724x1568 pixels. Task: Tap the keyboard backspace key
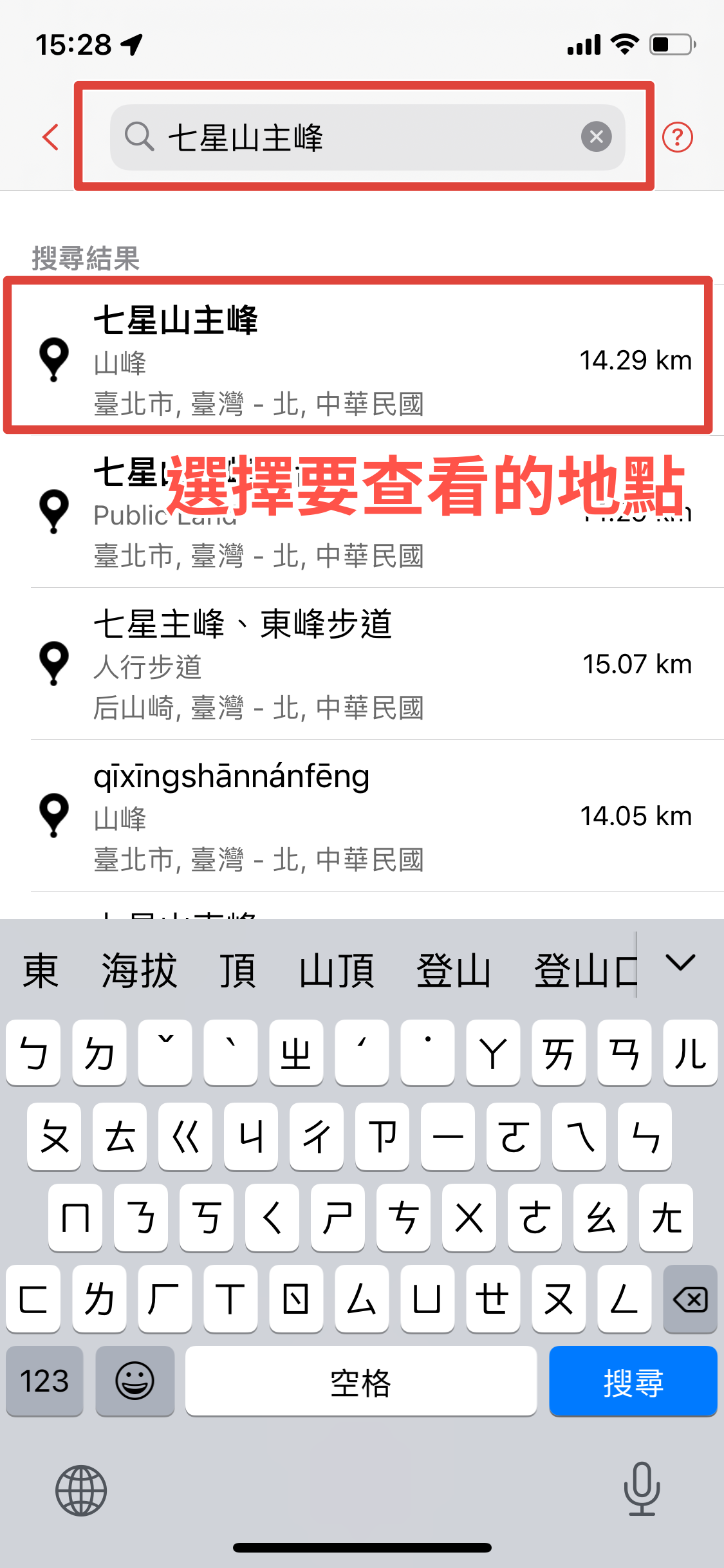690,1299
